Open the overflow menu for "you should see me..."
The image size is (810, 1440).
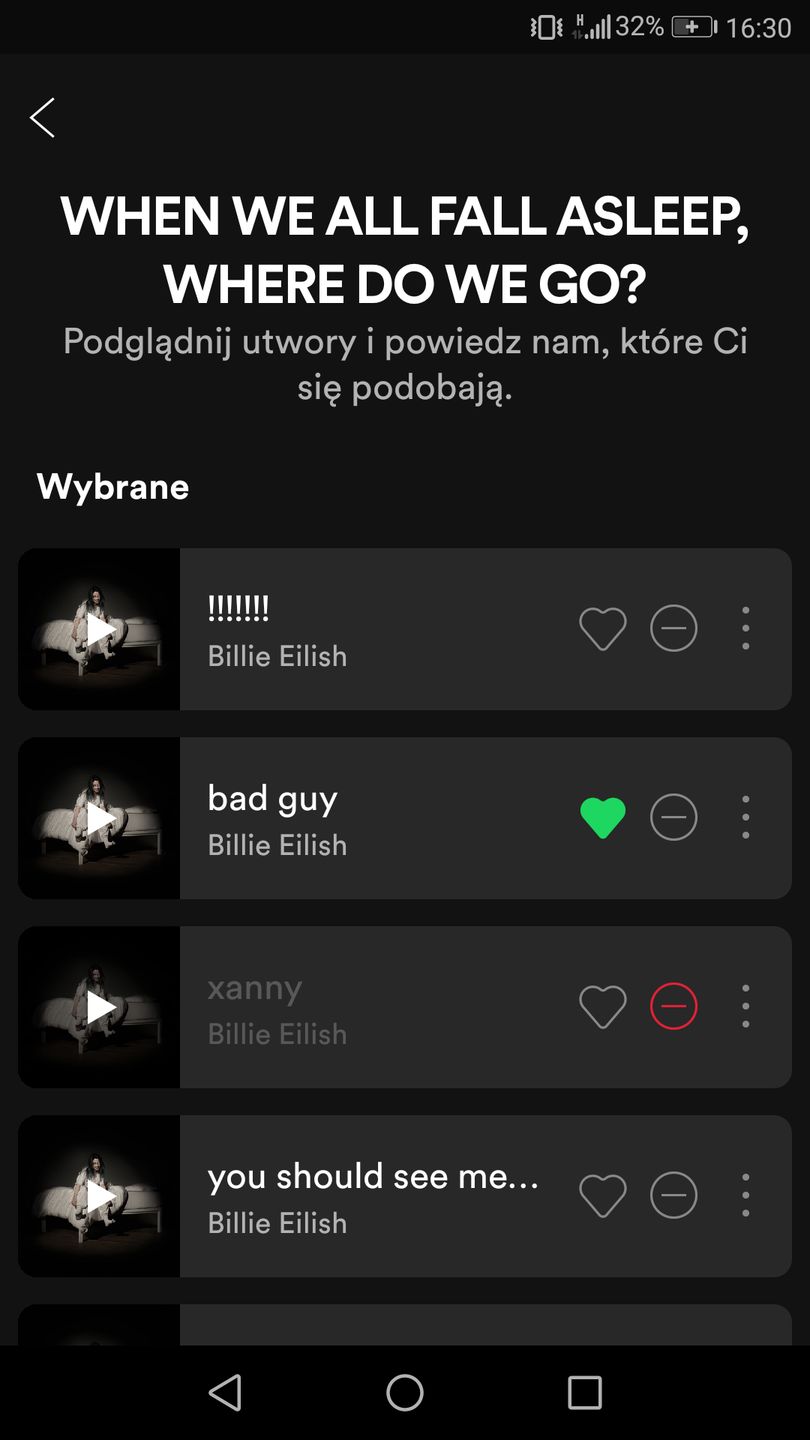tap(745, 1195)
